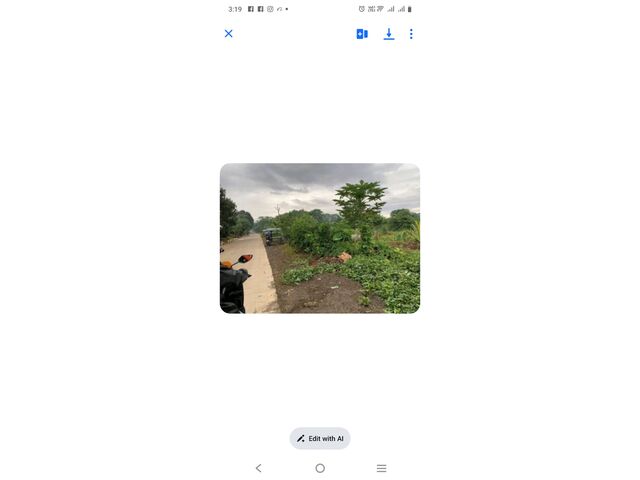Tap the blue panel icon beside download
Image resolution: width=640 pixels, height=480 pixels.
coord(362,34)
